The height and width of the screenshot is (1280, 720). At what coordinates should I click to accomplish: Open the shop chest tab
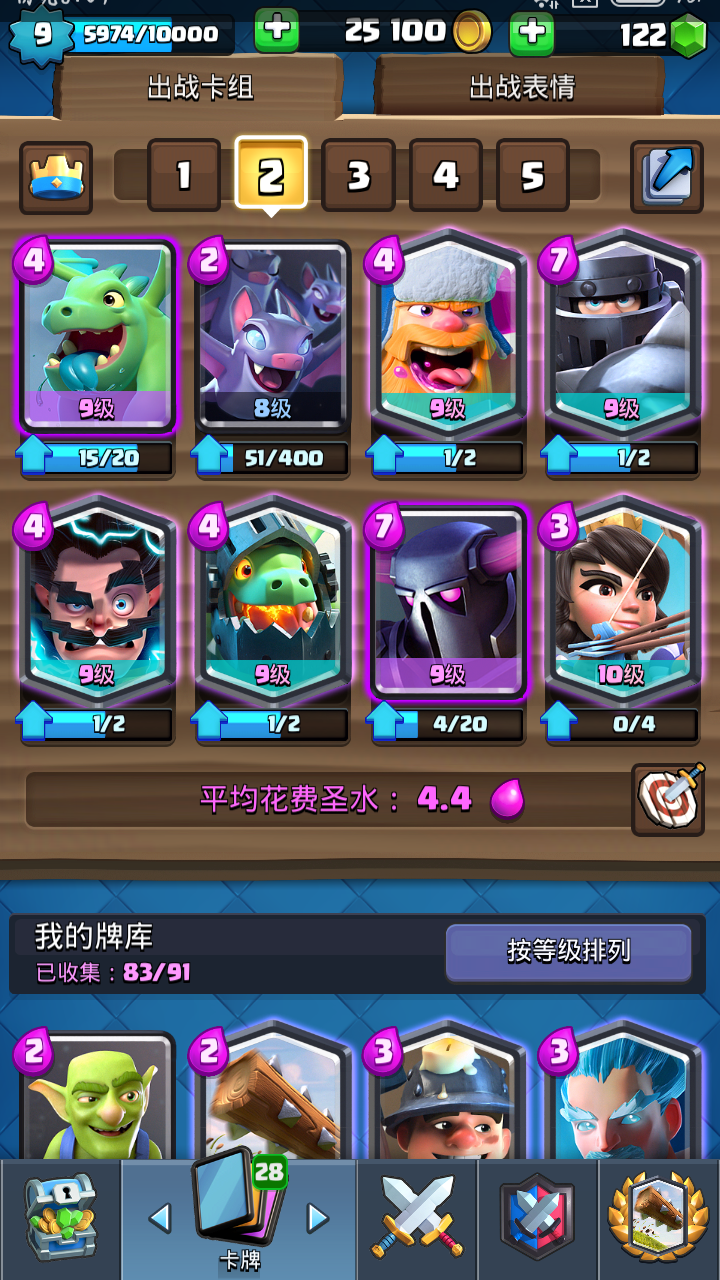tap(60, 1218)
